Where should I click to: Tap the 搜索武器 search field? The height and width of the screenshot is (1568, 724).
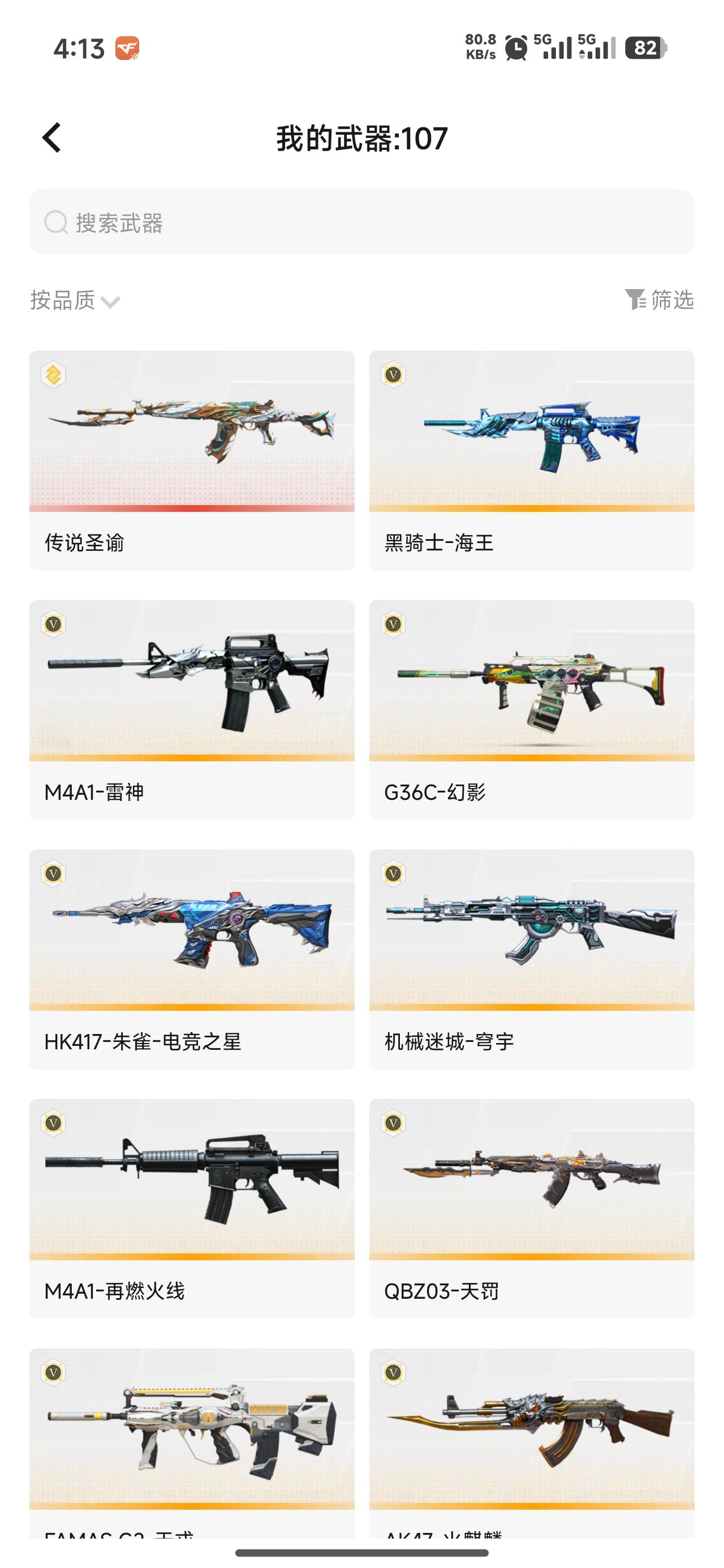tap(361, 222)
